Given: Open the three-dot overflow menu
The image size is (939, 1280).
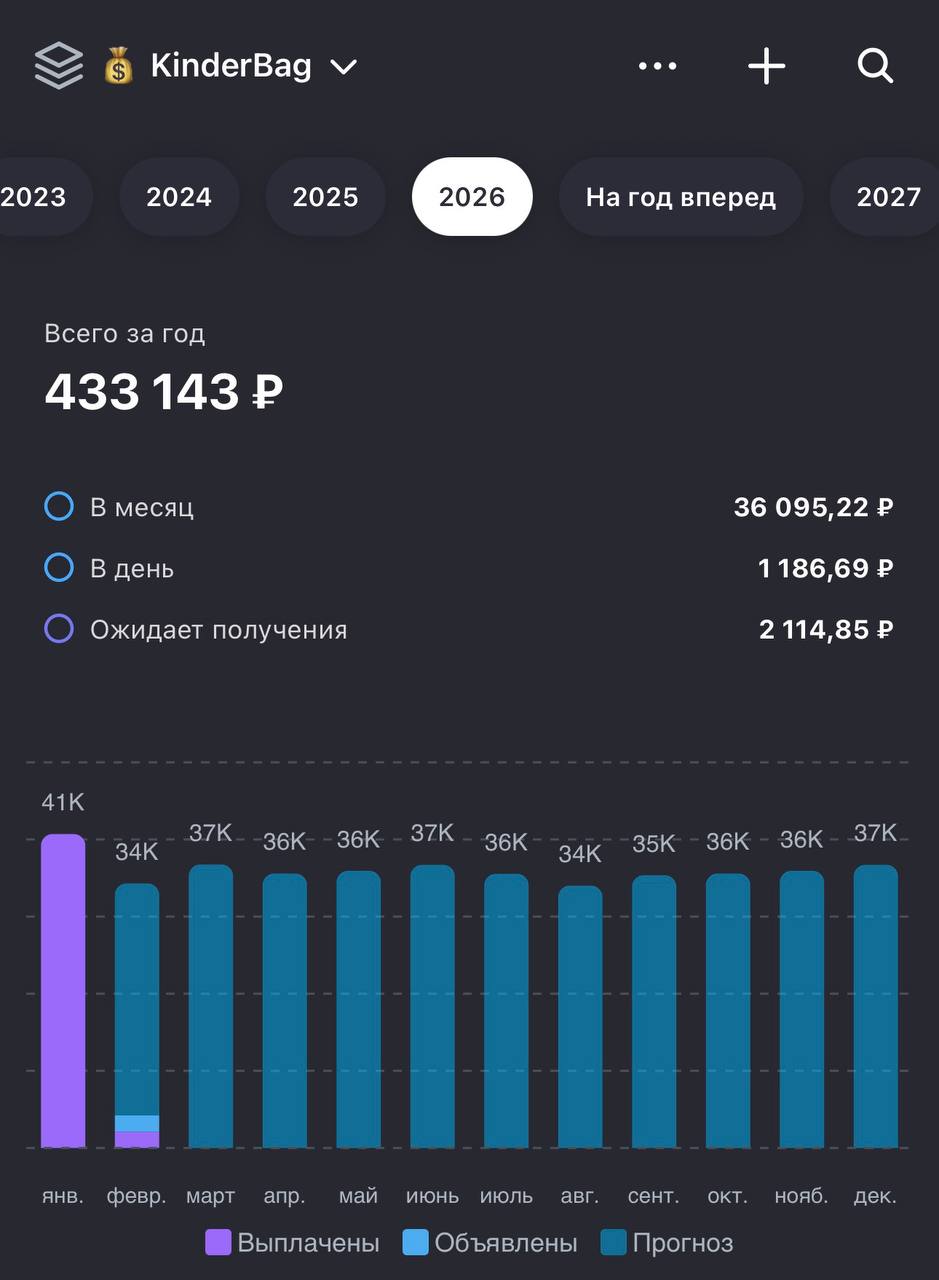Looking at the screenshot, I should [657, 67].
